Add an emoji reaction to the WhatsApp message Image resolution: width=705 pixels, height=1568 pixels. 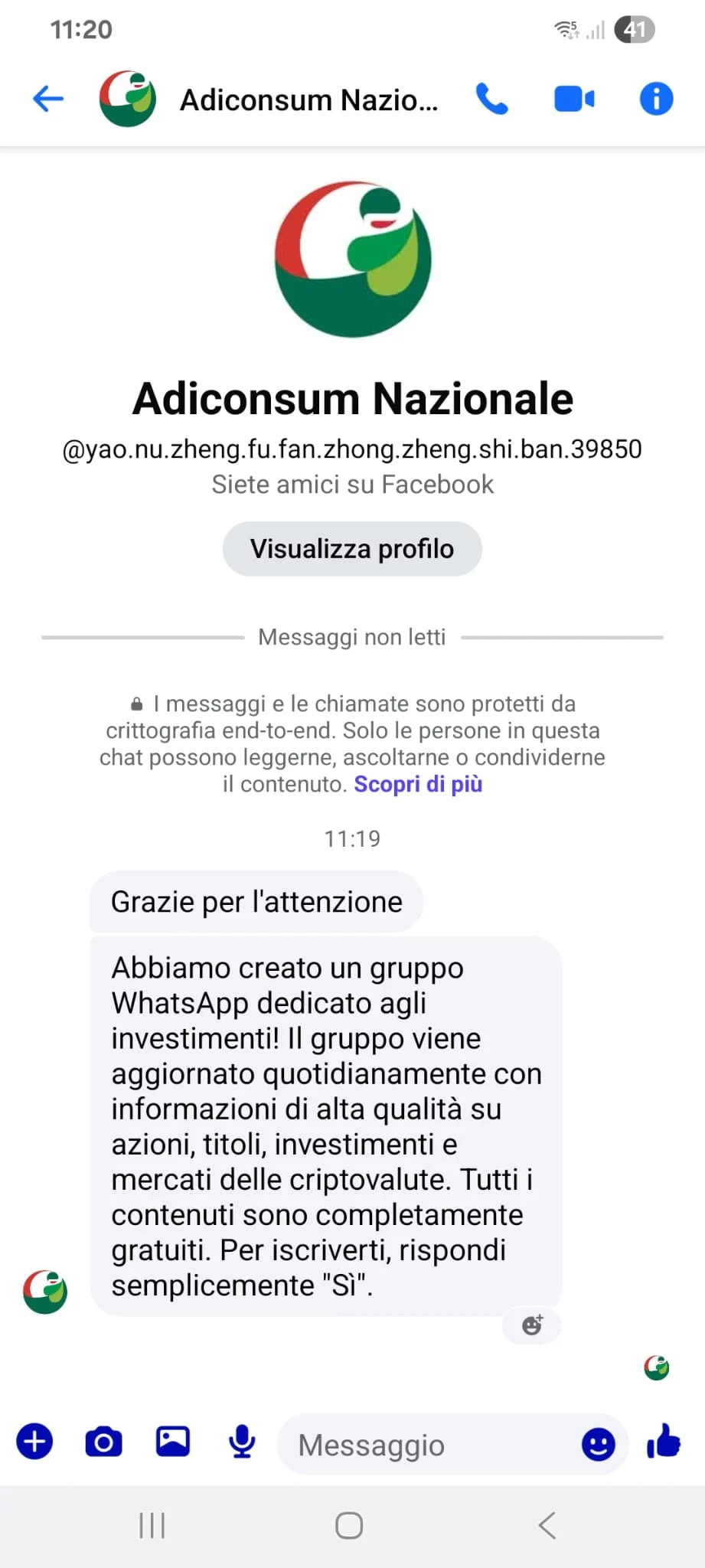532,1325
